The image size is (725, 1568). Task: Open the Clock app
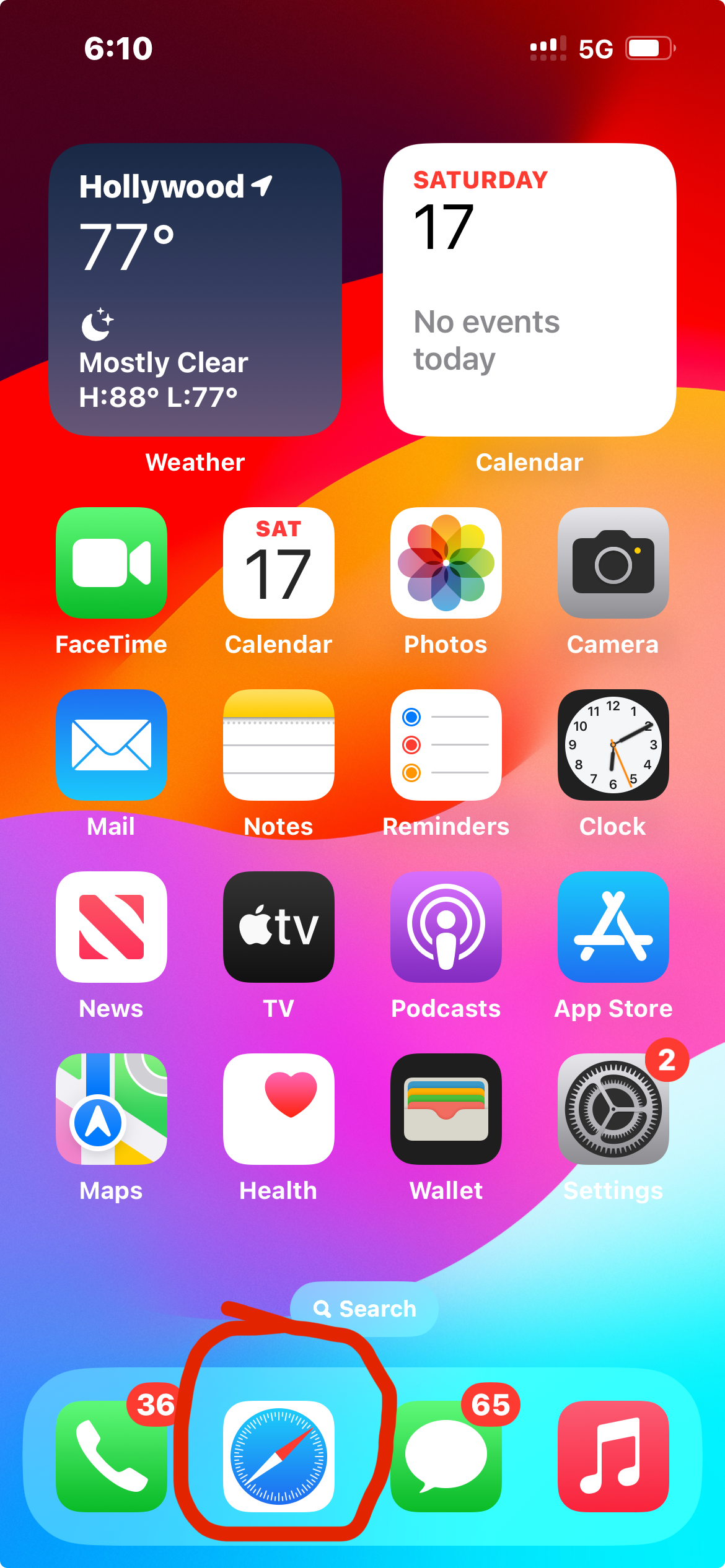613,744
